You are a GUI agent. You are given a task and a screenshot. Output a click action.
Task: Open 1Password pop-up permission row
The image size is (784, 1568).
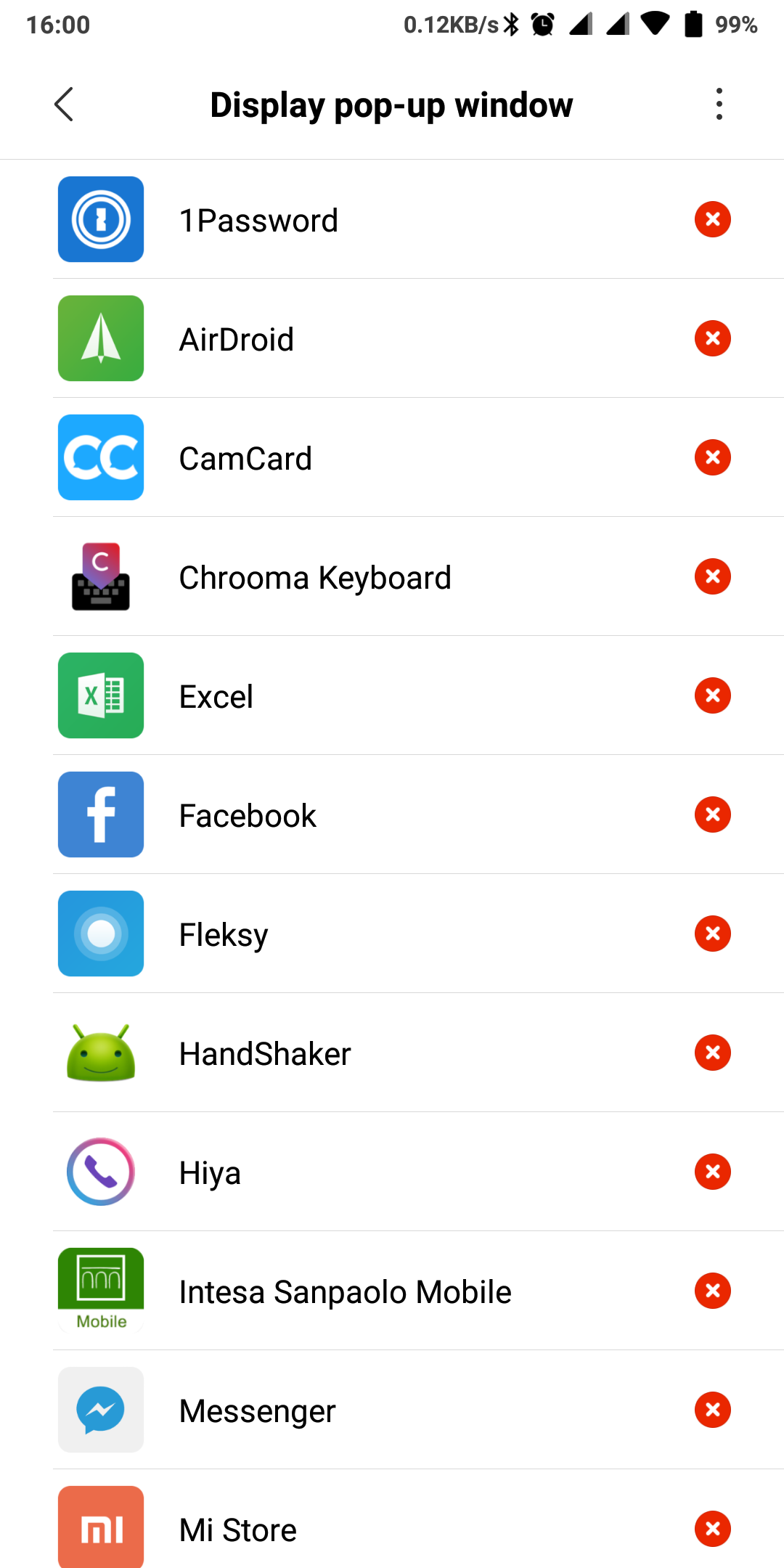click(x=392, y=219)
